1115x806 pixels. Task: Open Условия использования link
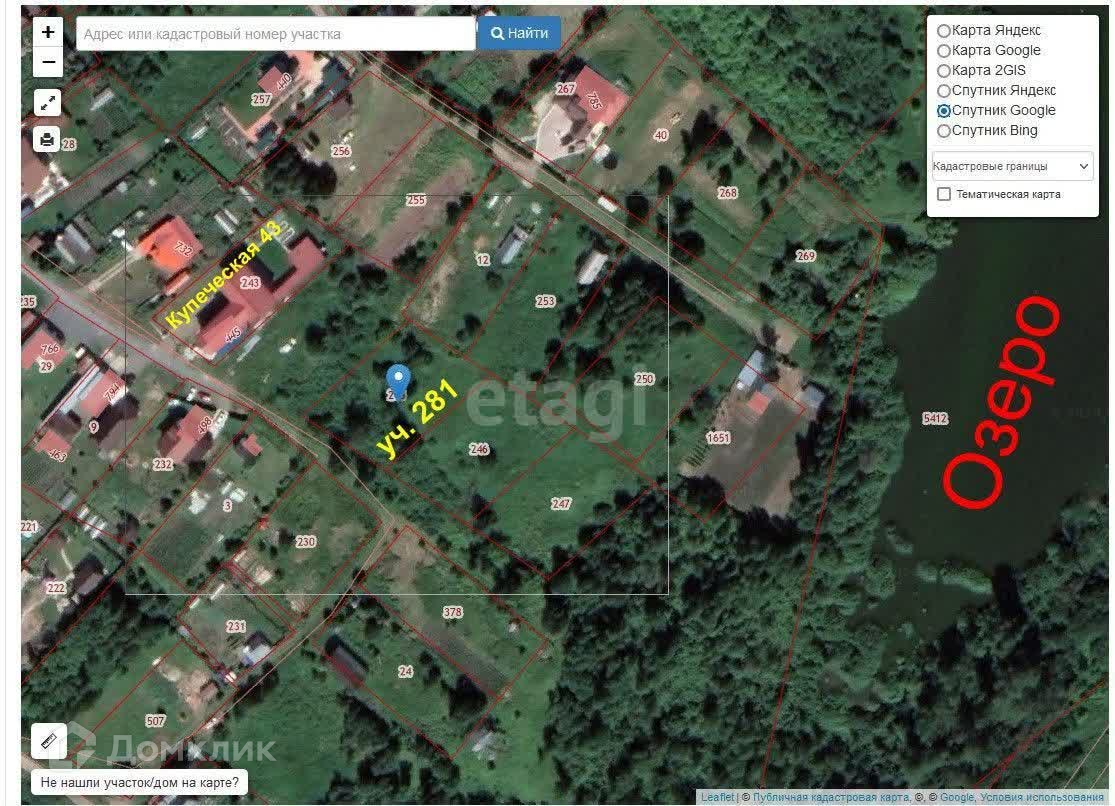(x=1042, y=797)
